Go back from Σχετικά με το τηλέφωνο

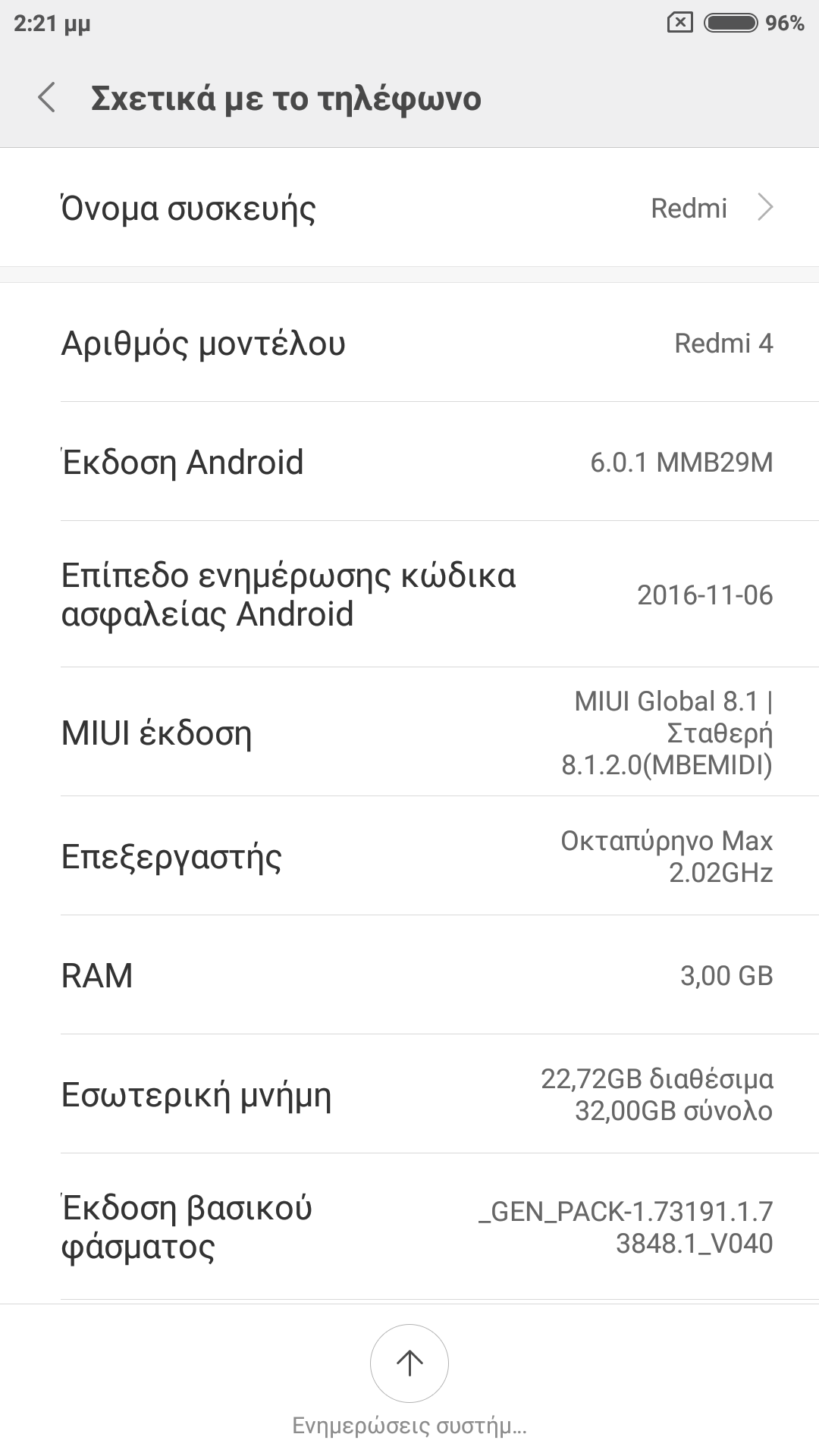click(47, 99)
